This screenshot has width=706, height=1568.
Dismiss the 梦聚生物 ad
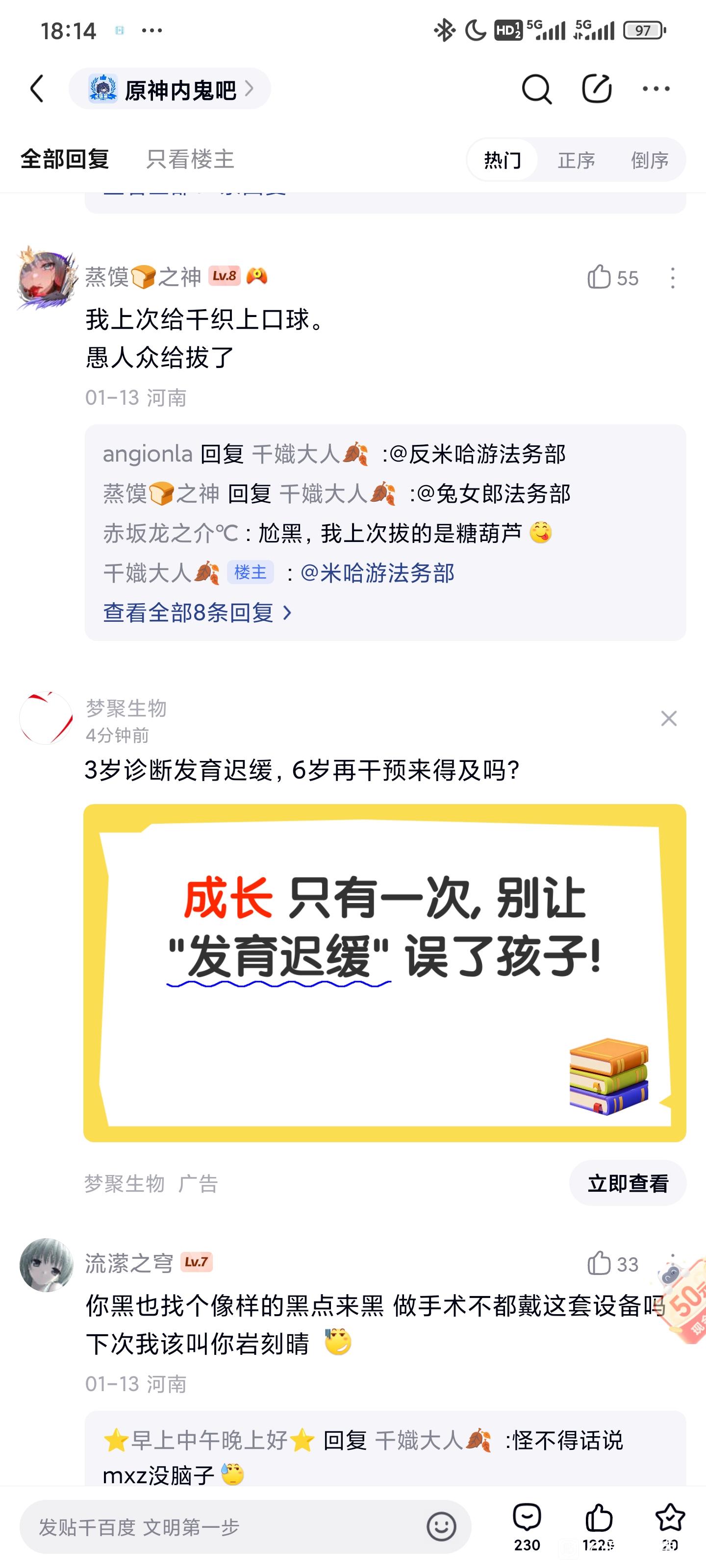pyautogui.click(x=668, y=718)
